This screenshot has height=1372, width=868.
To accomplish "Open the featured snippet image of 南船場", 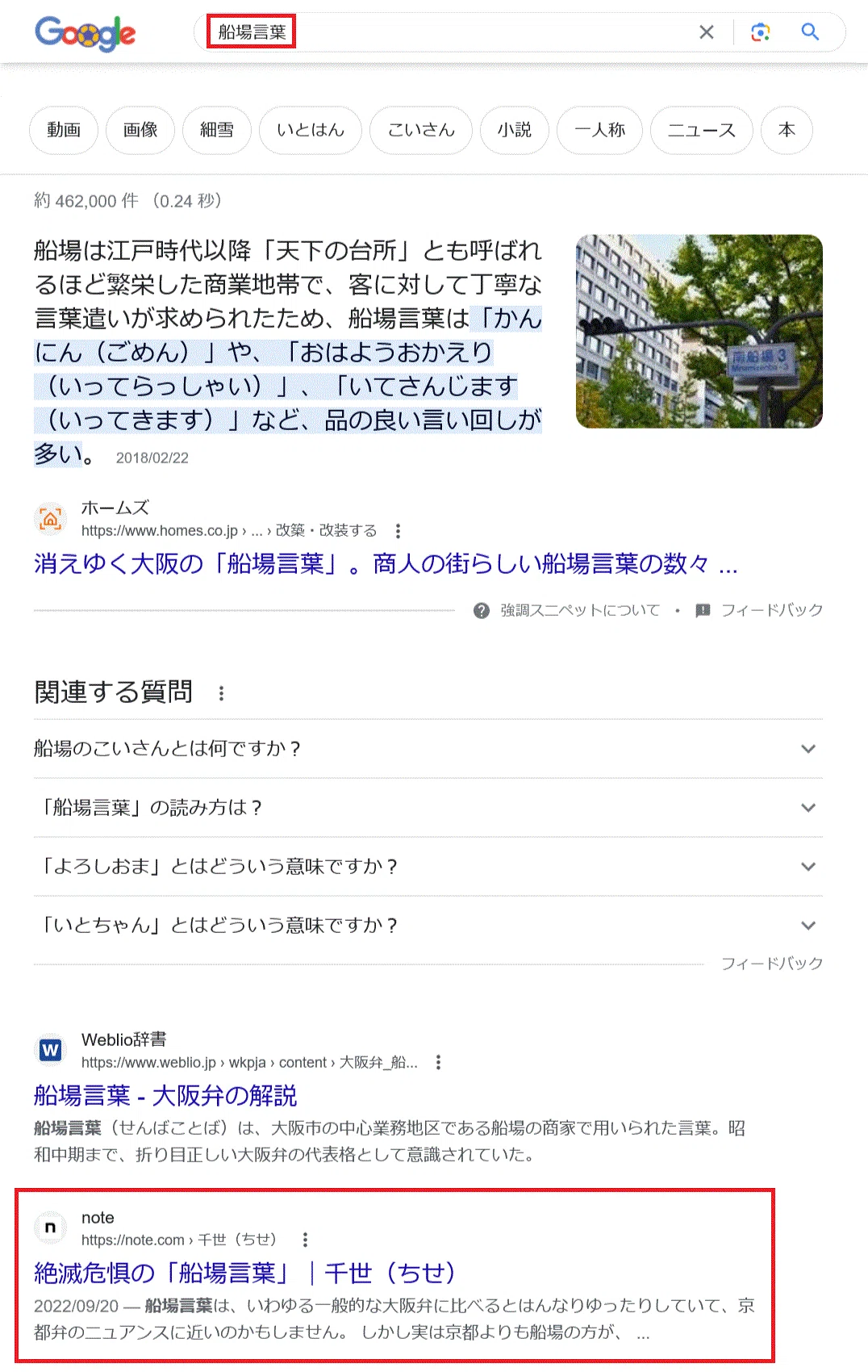I will click(699, 332).
